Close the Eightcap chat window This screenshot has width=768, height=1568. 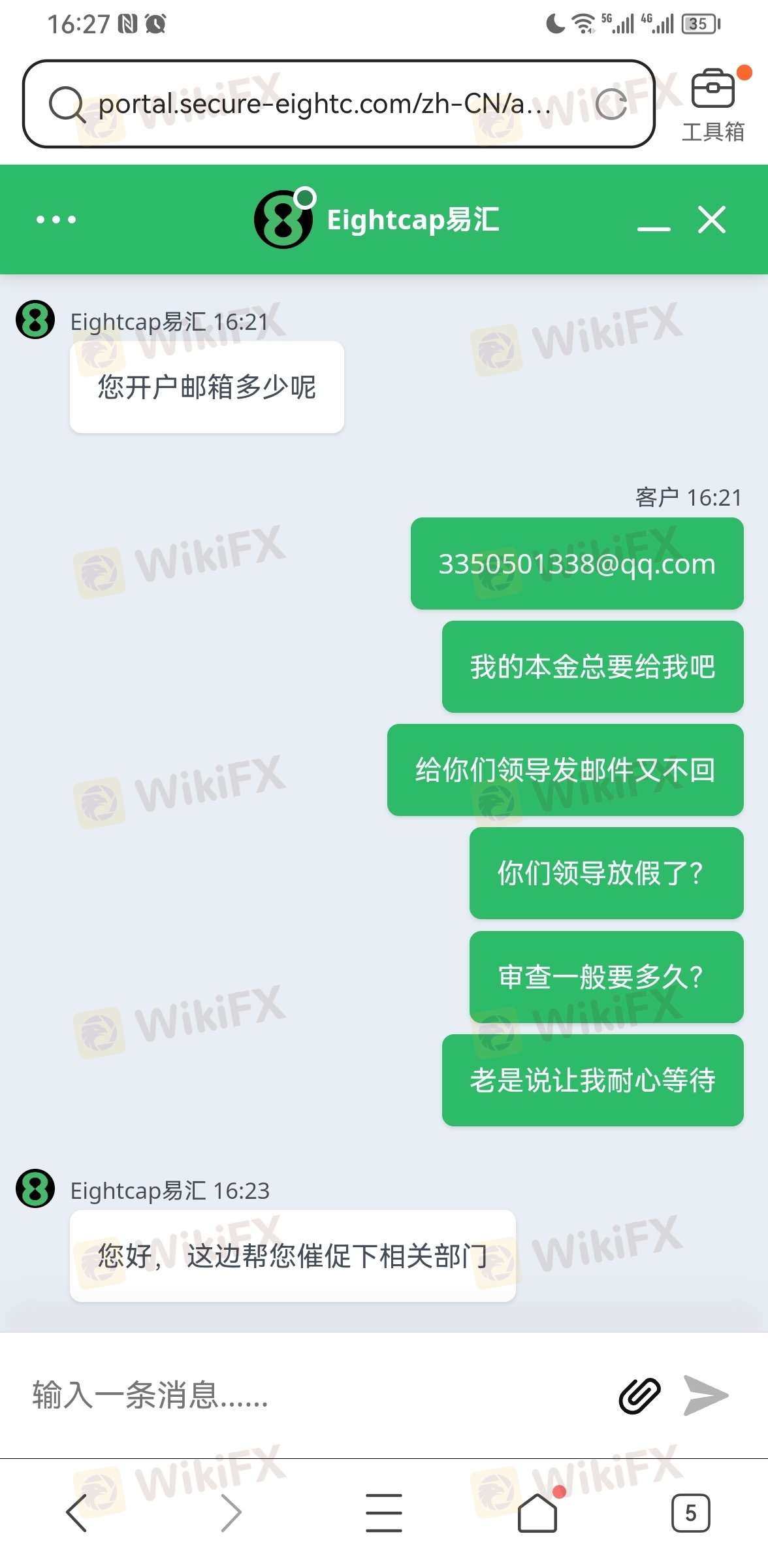tap(711, 220)
